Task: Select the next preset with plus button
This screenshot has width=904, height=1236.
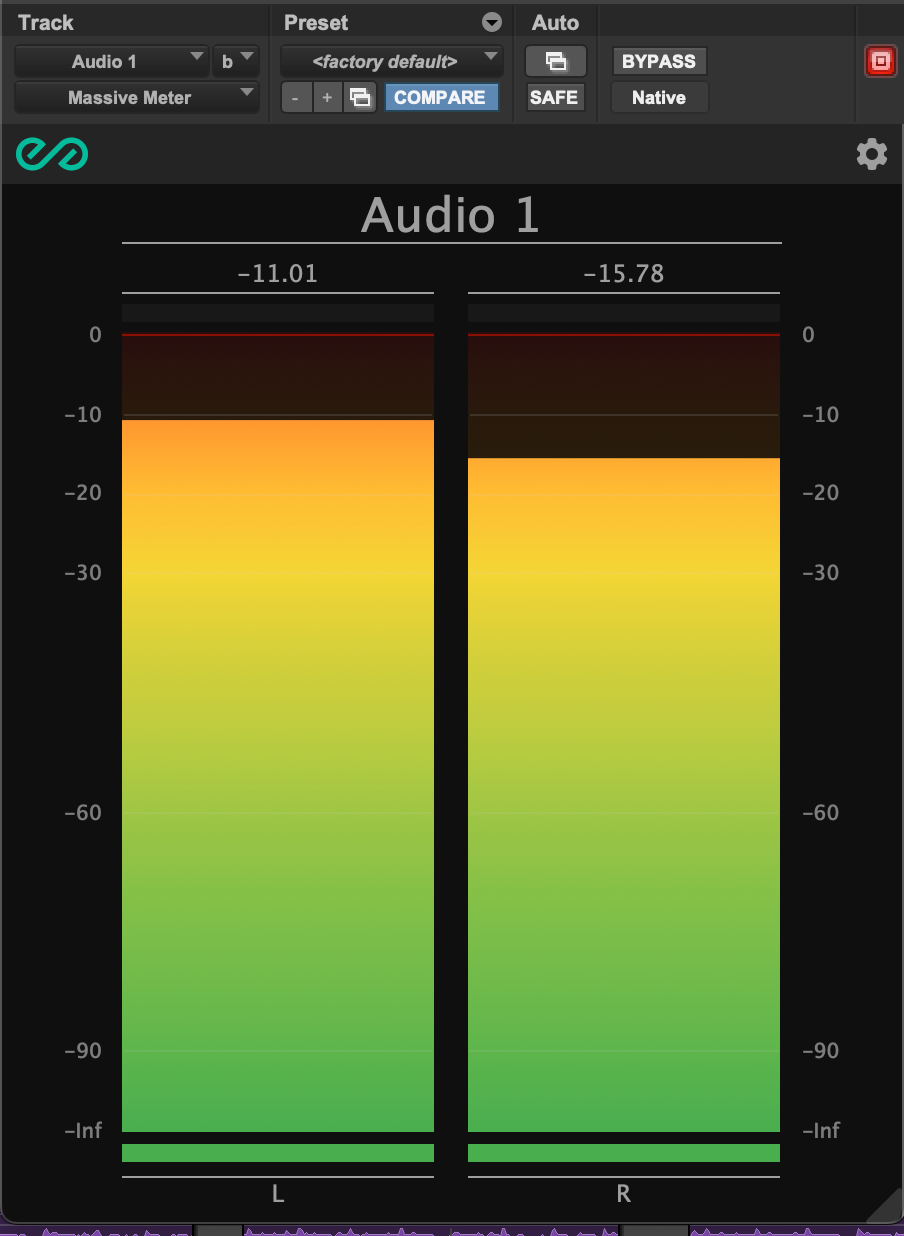Action: [x=326, y=98]
